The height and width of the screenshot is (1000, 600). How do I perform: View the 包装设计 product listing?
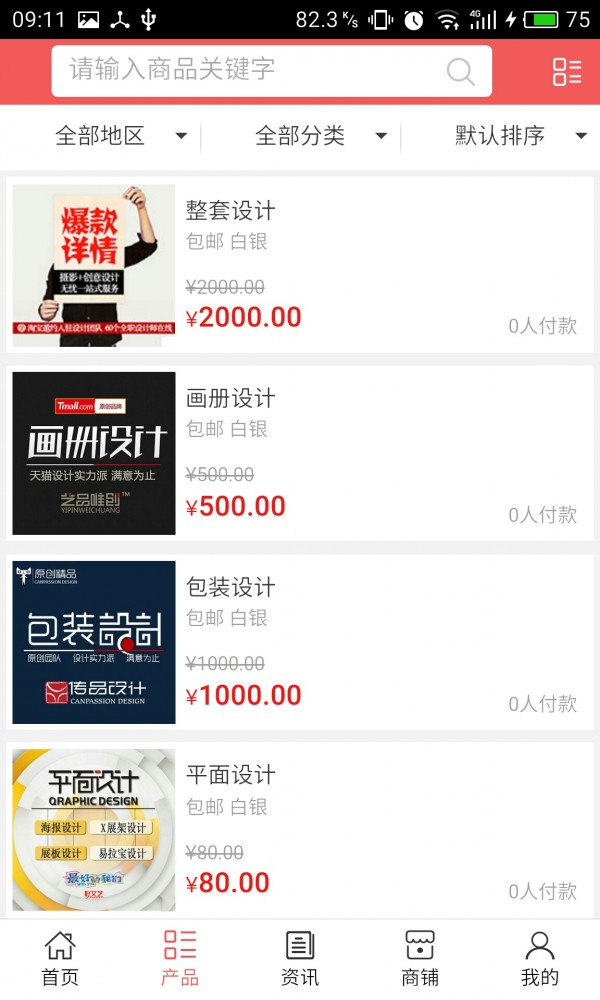pos(300,642)
